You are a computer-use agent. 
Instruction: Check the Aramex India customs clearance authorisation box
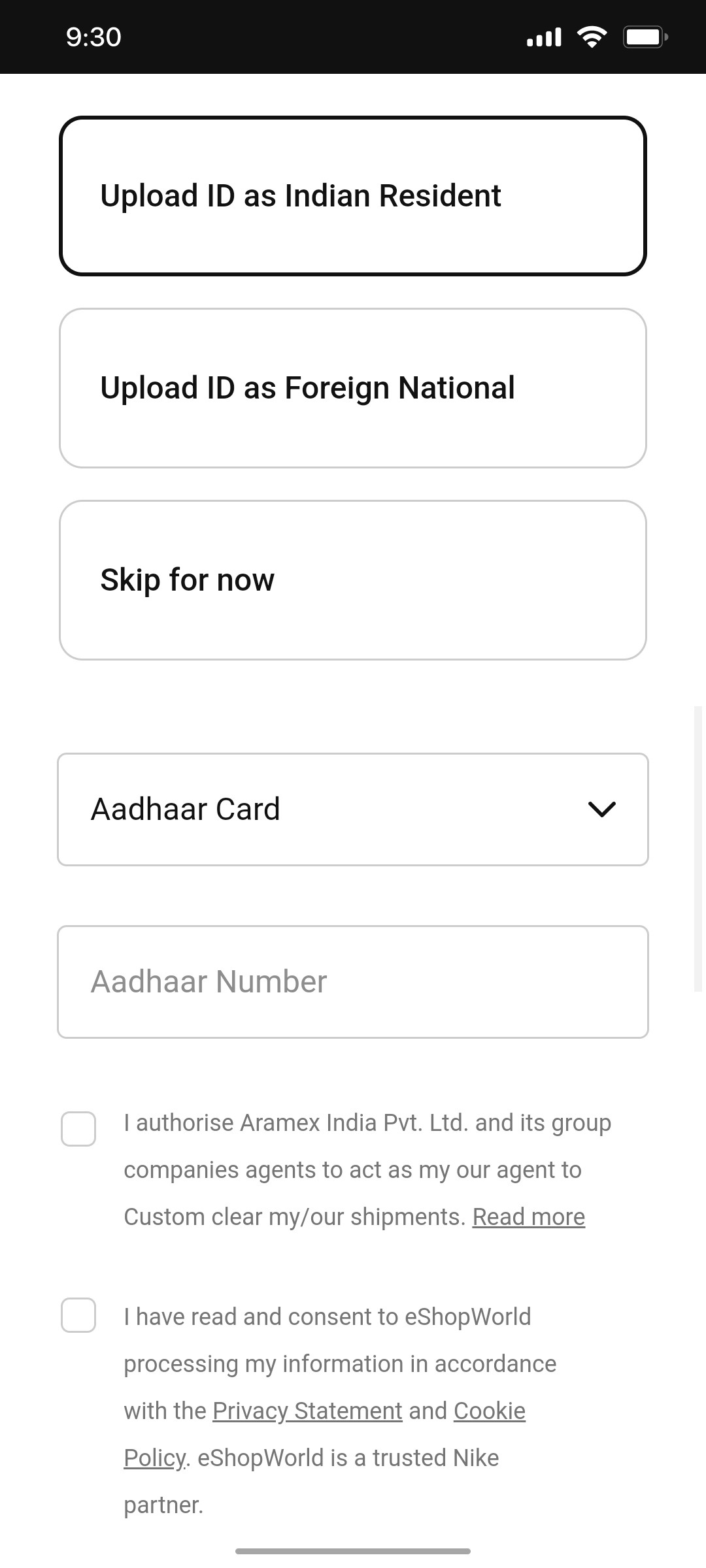pos(78,1129)
